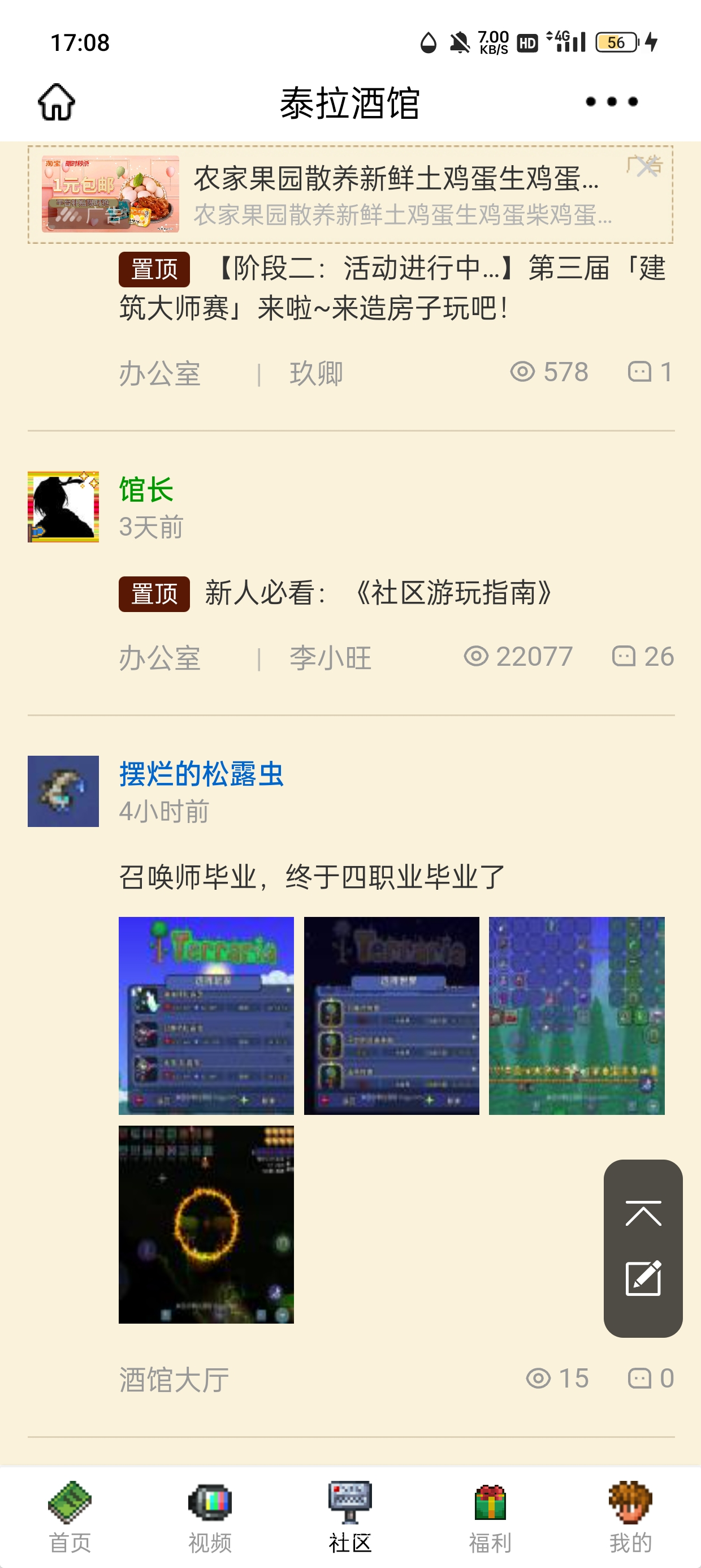Jump back to top of feed

click(x=643, y=1213)
